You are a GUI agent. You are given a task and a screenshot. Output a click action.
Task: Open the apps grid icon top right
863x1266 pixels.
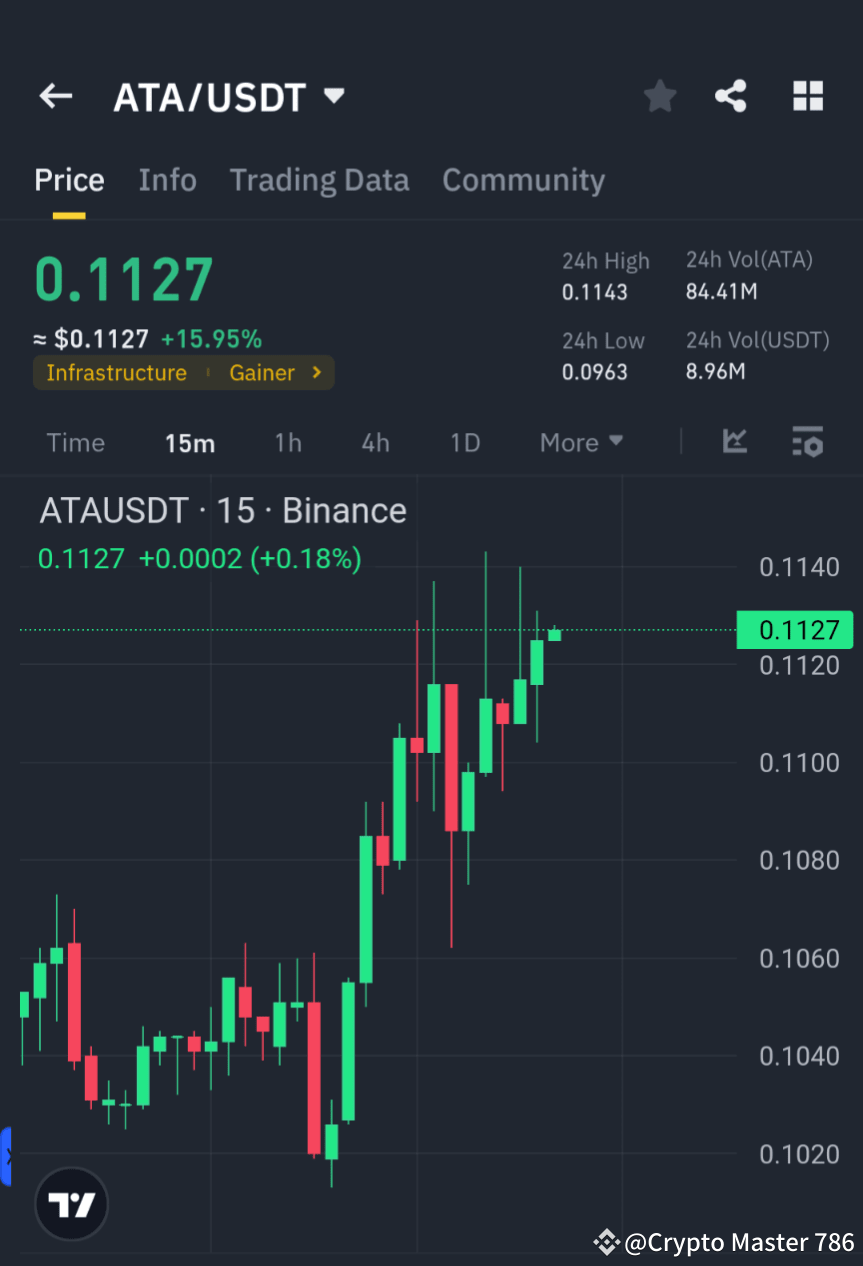pyautogui.click(x=807, y=96)
